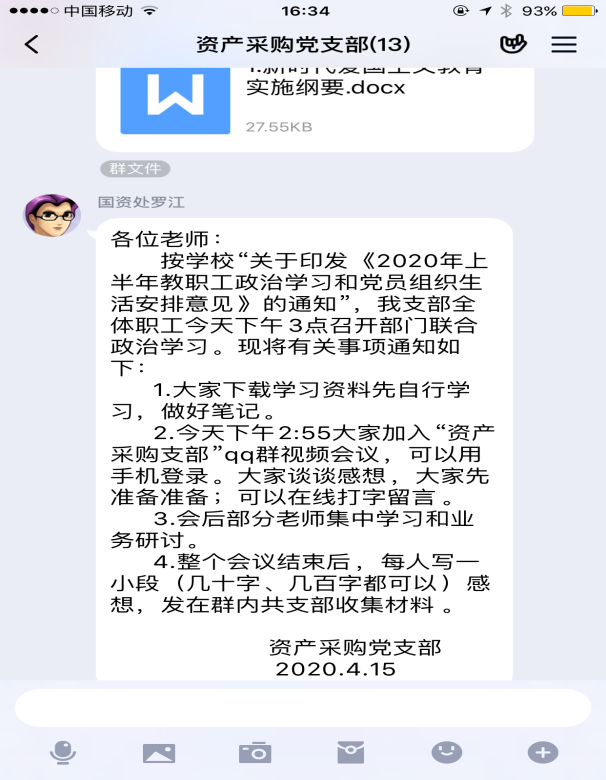Focus the message input field
This screenshot has width=606, height=780.
302,706
